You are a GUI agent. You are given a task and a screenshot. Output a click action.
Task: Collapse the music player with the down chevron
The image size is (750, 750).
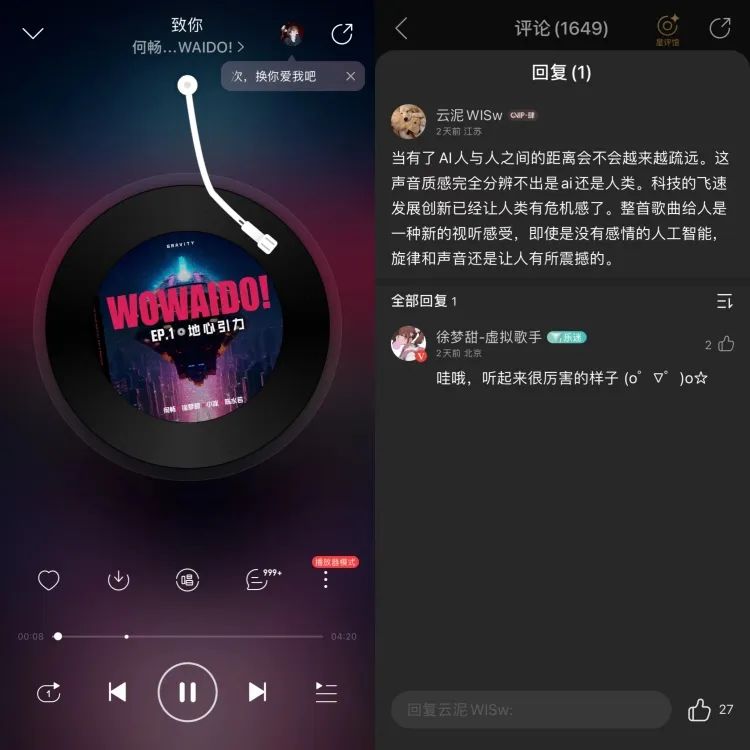point(33,34)
